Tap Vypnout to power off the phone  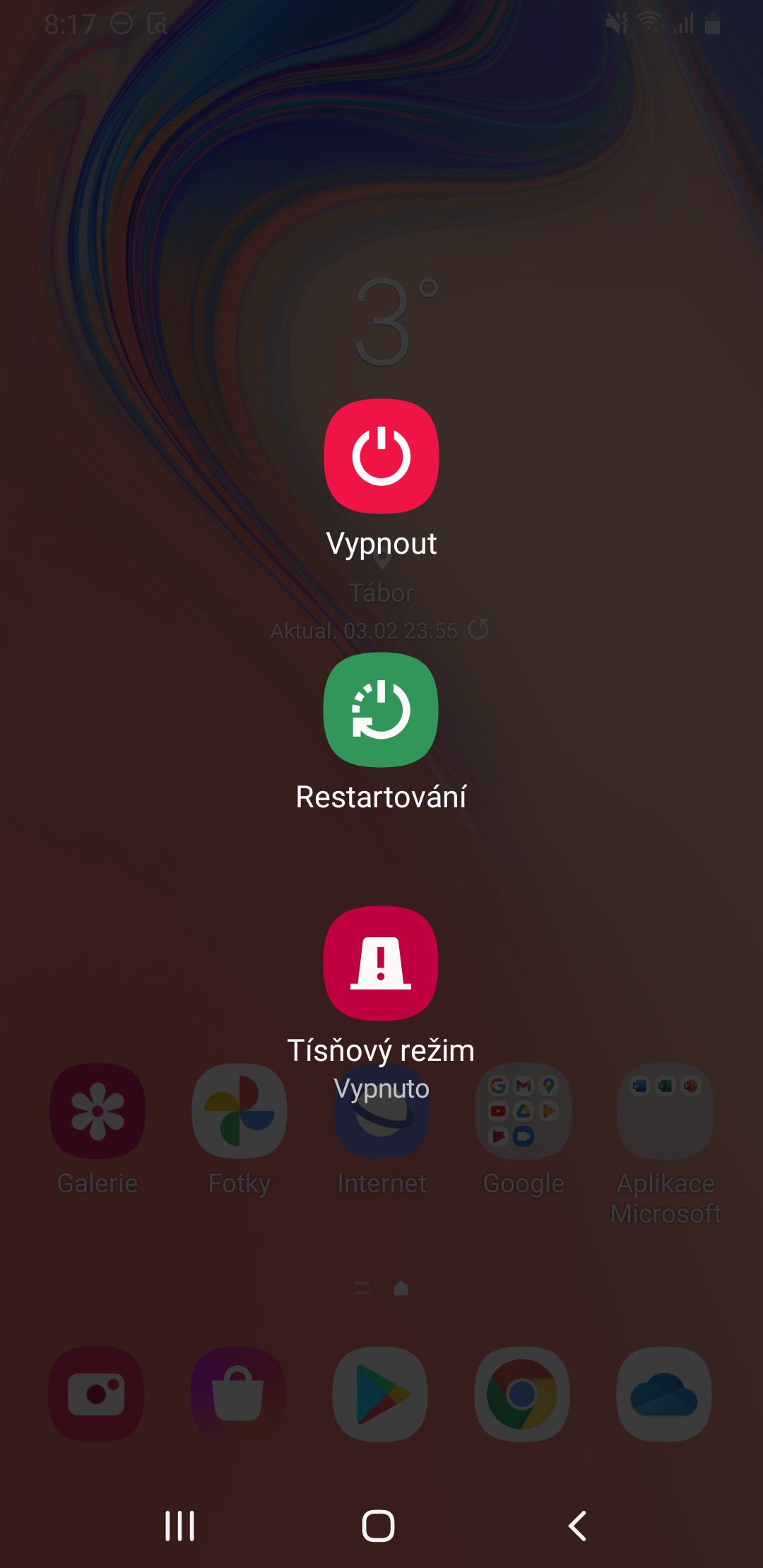381,456
